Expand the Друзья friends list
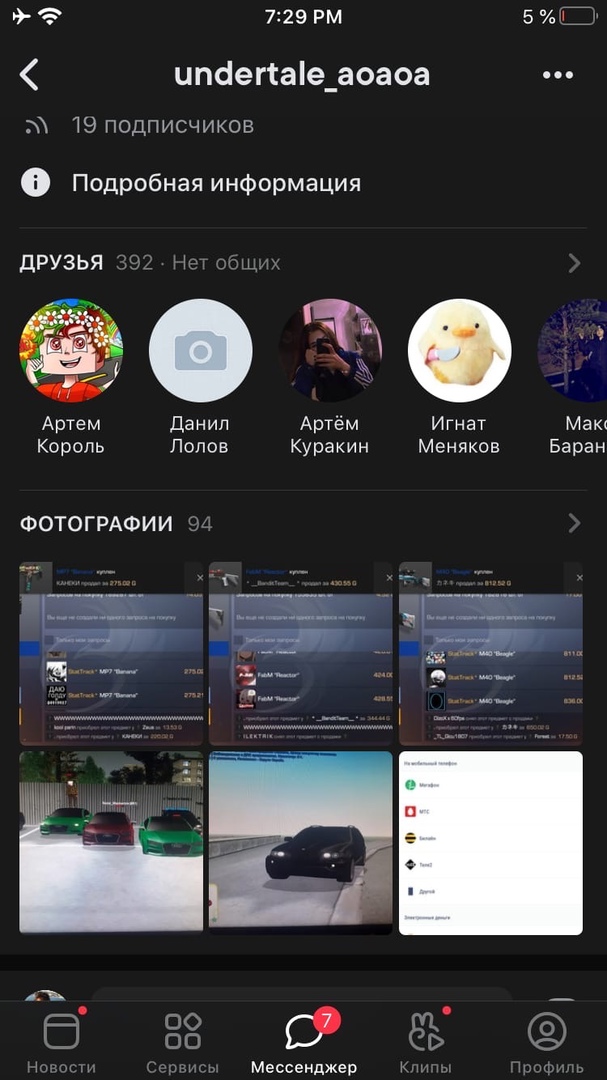Screen dimensions: 607x1080 tap(573, 263)
